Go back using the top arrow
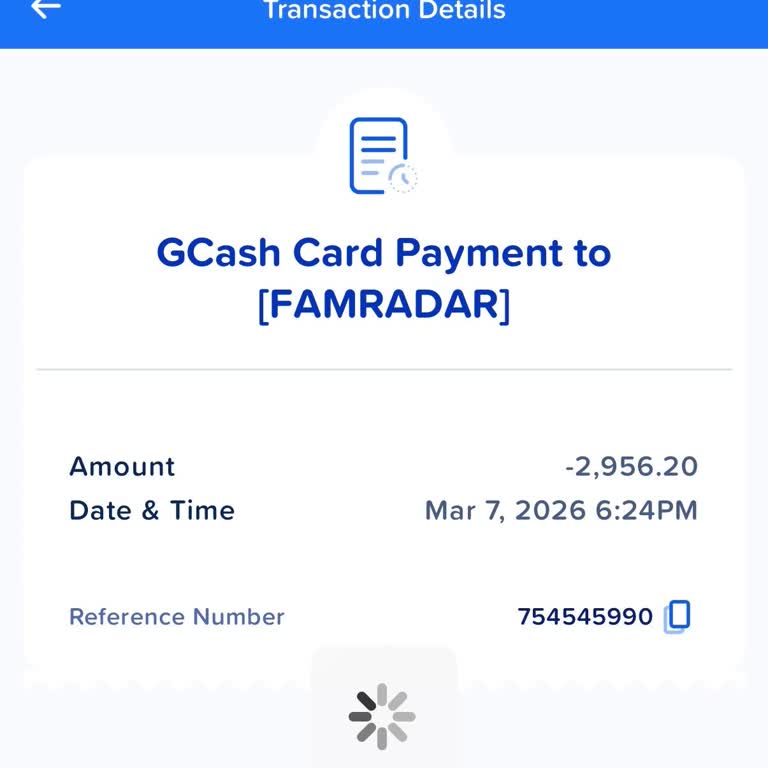This screenshot has height=768, width=768. (x=45, y=9)
